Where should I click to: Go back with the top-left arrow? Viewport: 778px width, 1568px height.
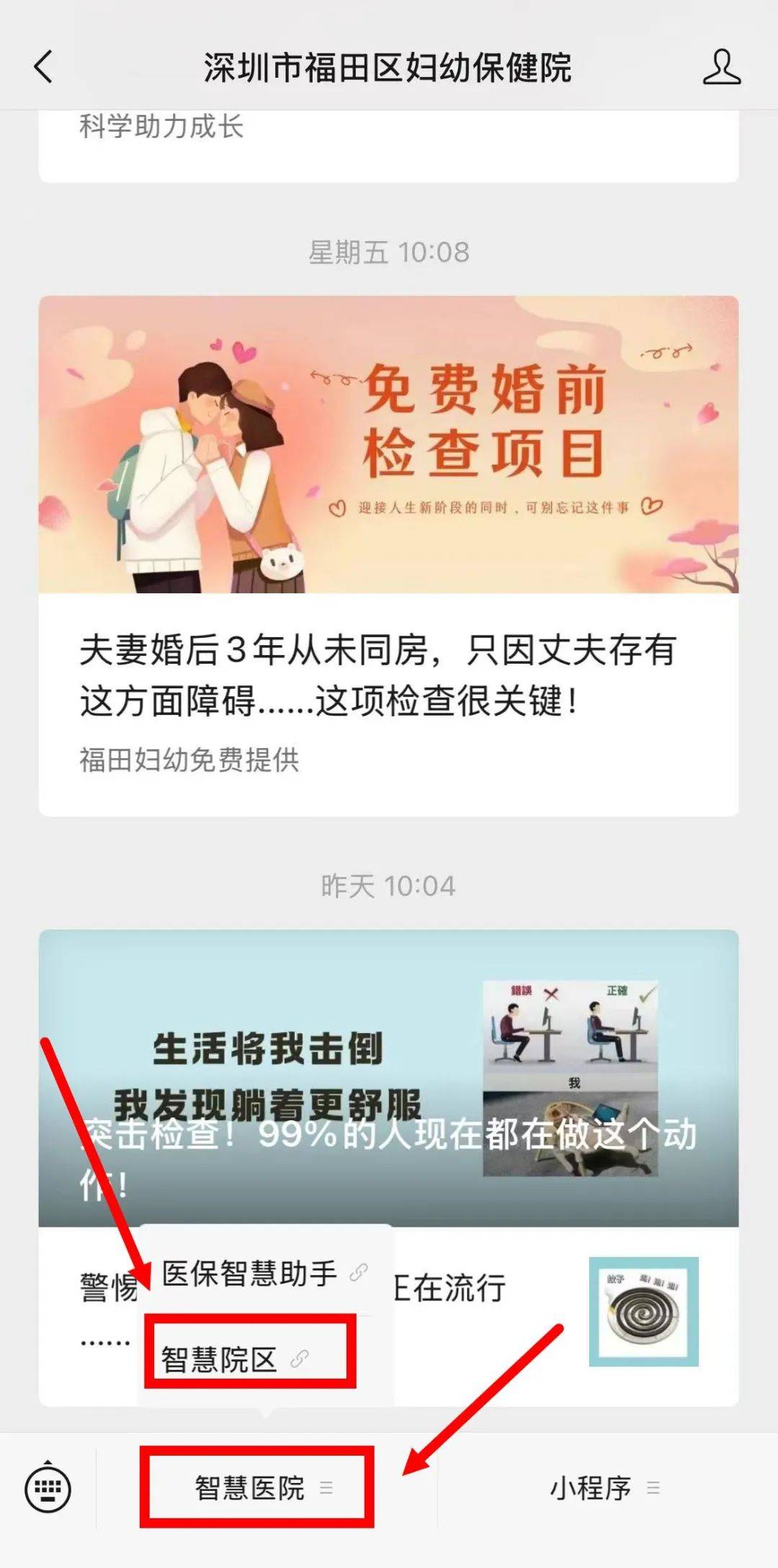(x=43, y=67)
